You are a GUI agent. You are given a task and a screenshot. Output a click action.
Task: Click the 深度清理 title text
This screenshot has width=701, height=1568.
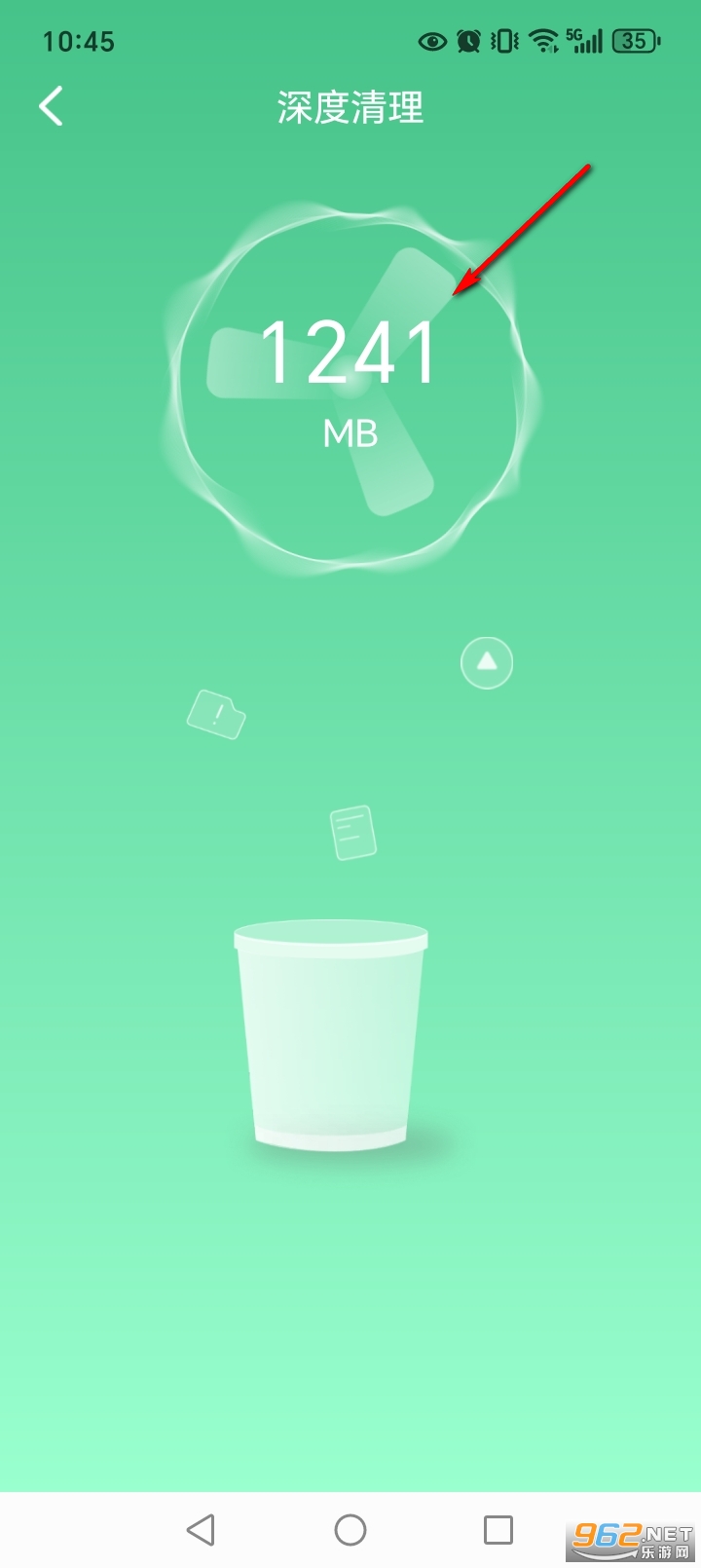pos(350,108)
